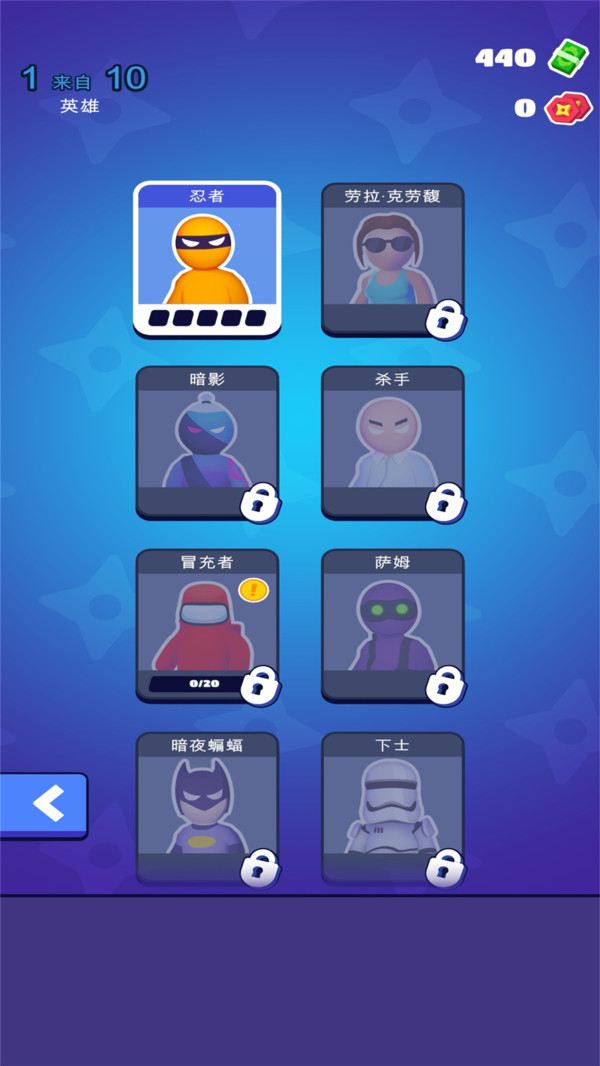Select the 忍者 hero card
This screenshot has width=600, height=1066.
point(207,259)
